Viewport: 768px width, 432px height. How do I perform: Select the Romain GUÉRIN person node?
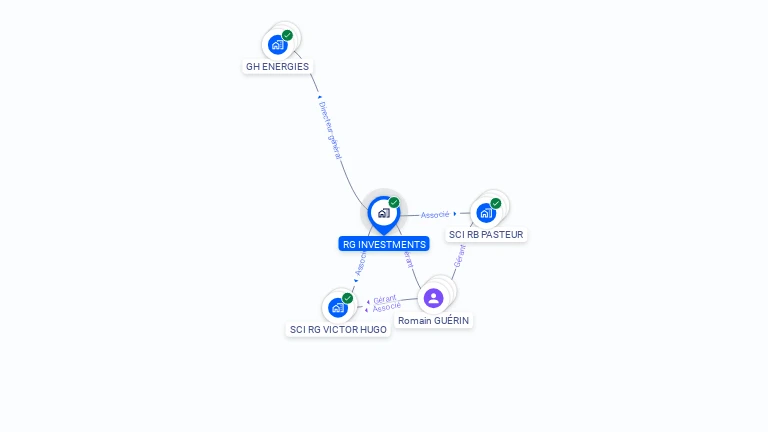click(x=433, y=298)
